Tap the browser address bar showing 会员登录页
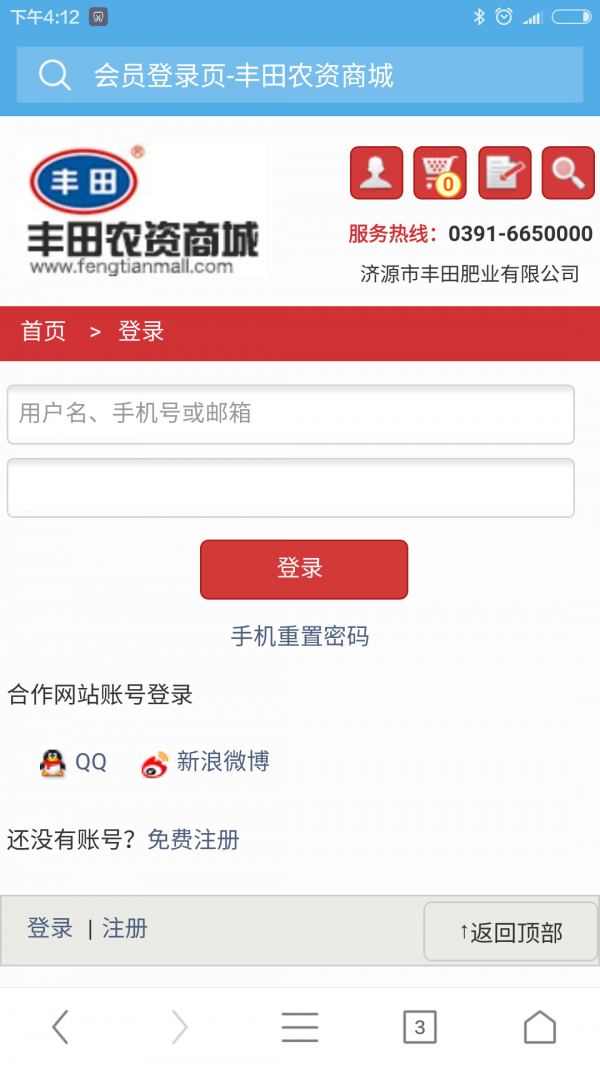The height and width of the screenshot is (1067, 600). point(300,75)
